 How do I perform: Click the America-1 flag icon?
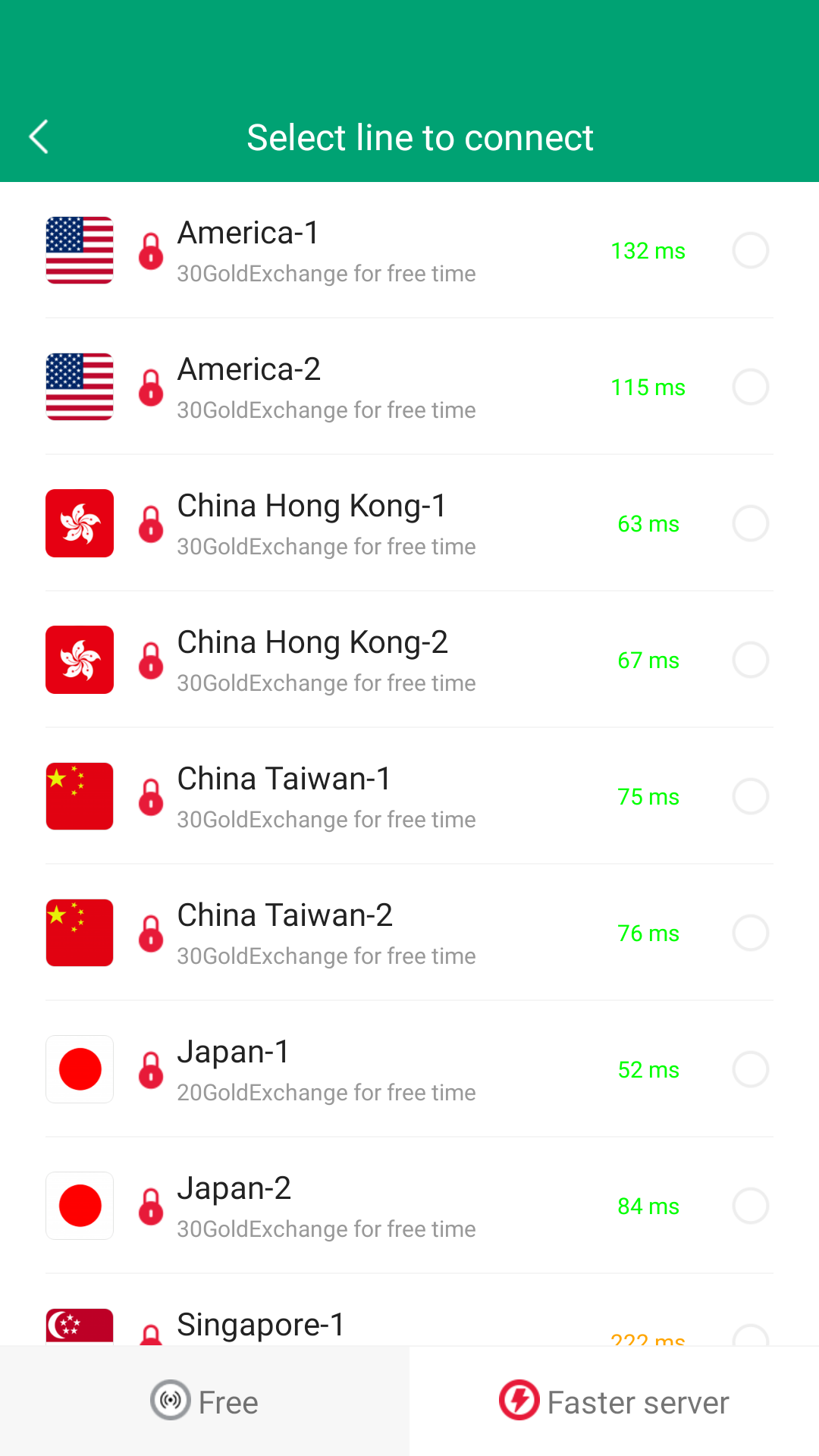pos(79,250)
